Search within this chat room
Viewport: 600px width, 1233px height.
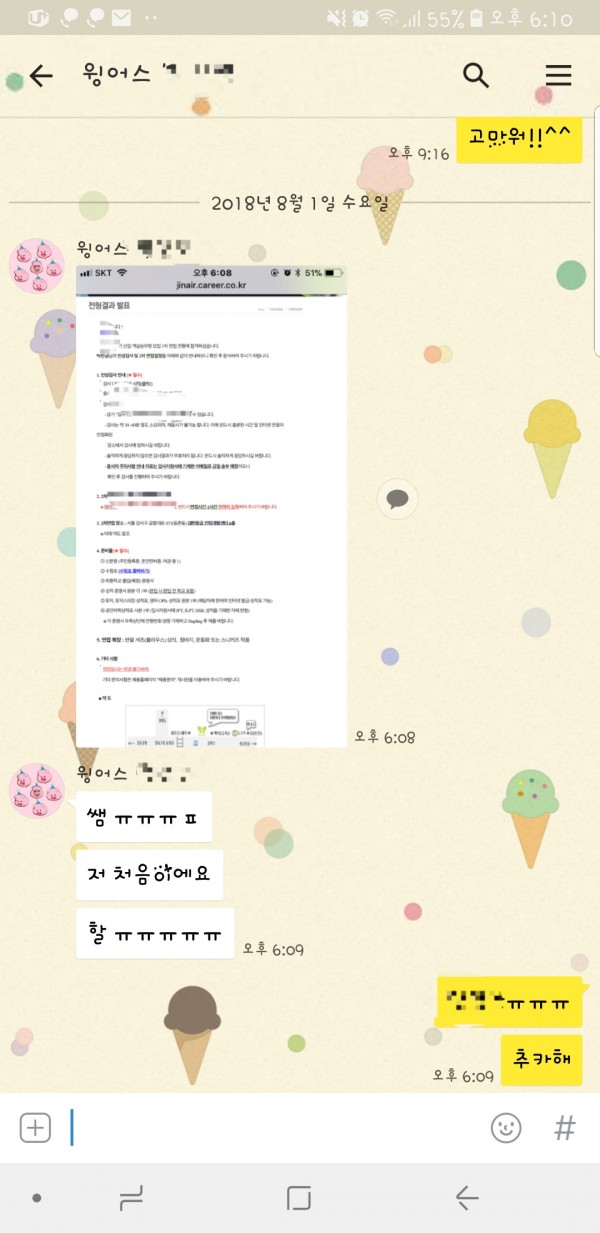476,75
